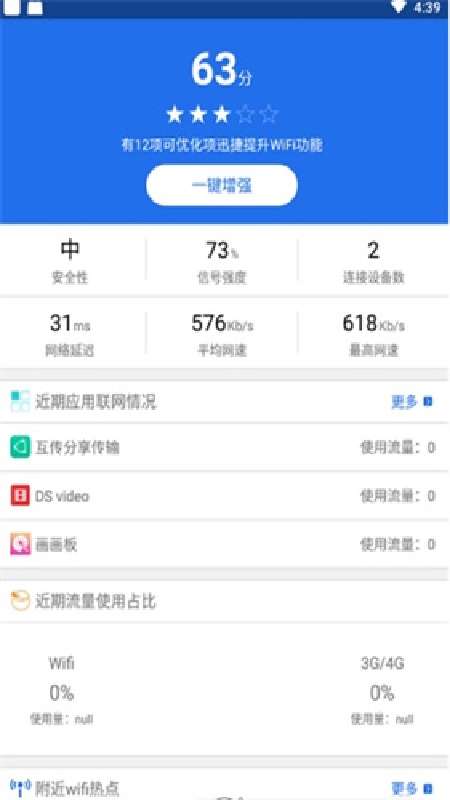Select the DS video row

225,496
